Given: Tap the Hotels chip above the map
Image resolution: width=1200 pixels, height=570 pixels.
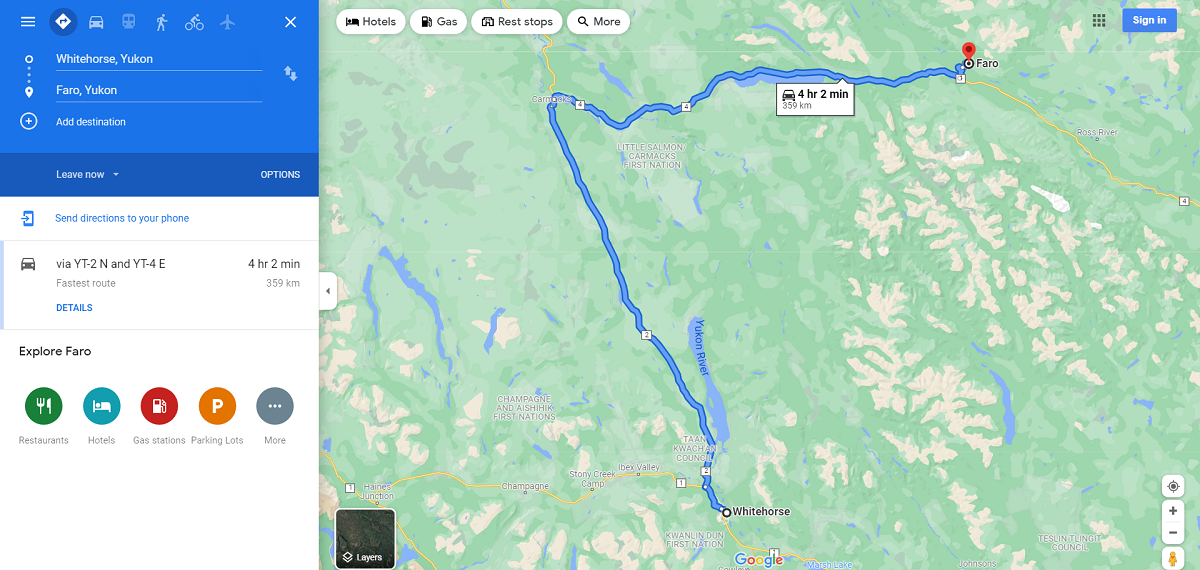Looking at the screenshot, I should (x=370, y=21).
